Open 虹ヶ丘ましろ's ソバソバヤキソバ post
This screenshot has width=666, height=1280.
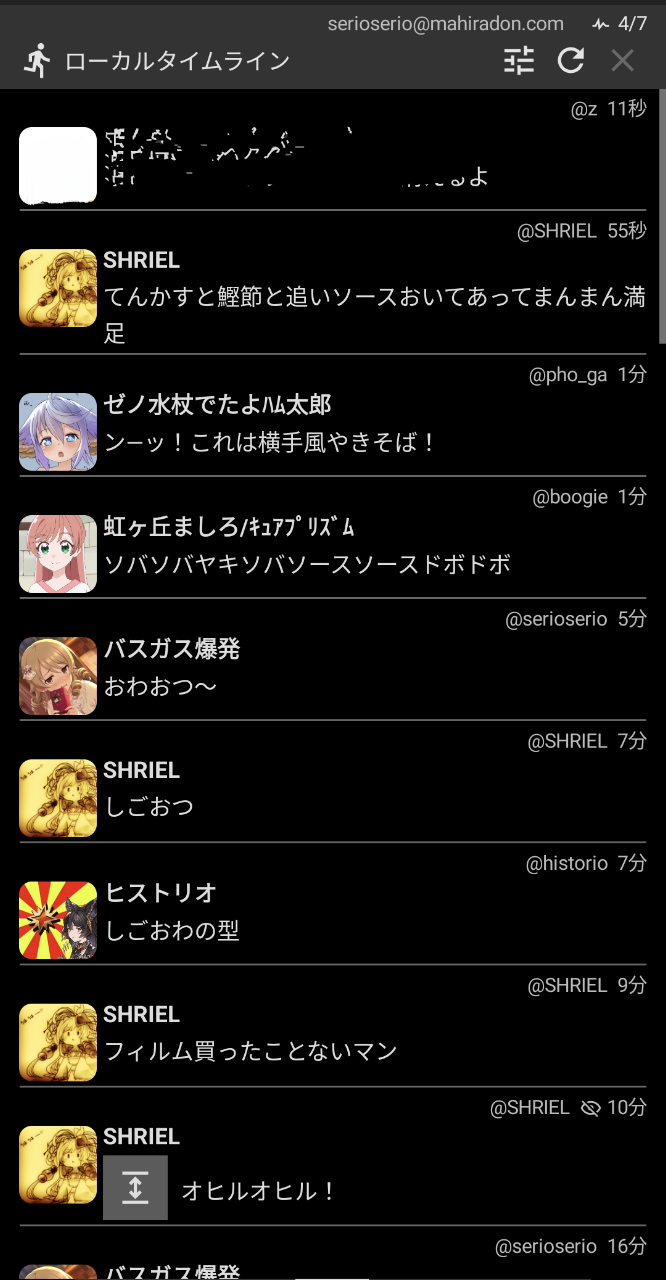coord(308,564)
